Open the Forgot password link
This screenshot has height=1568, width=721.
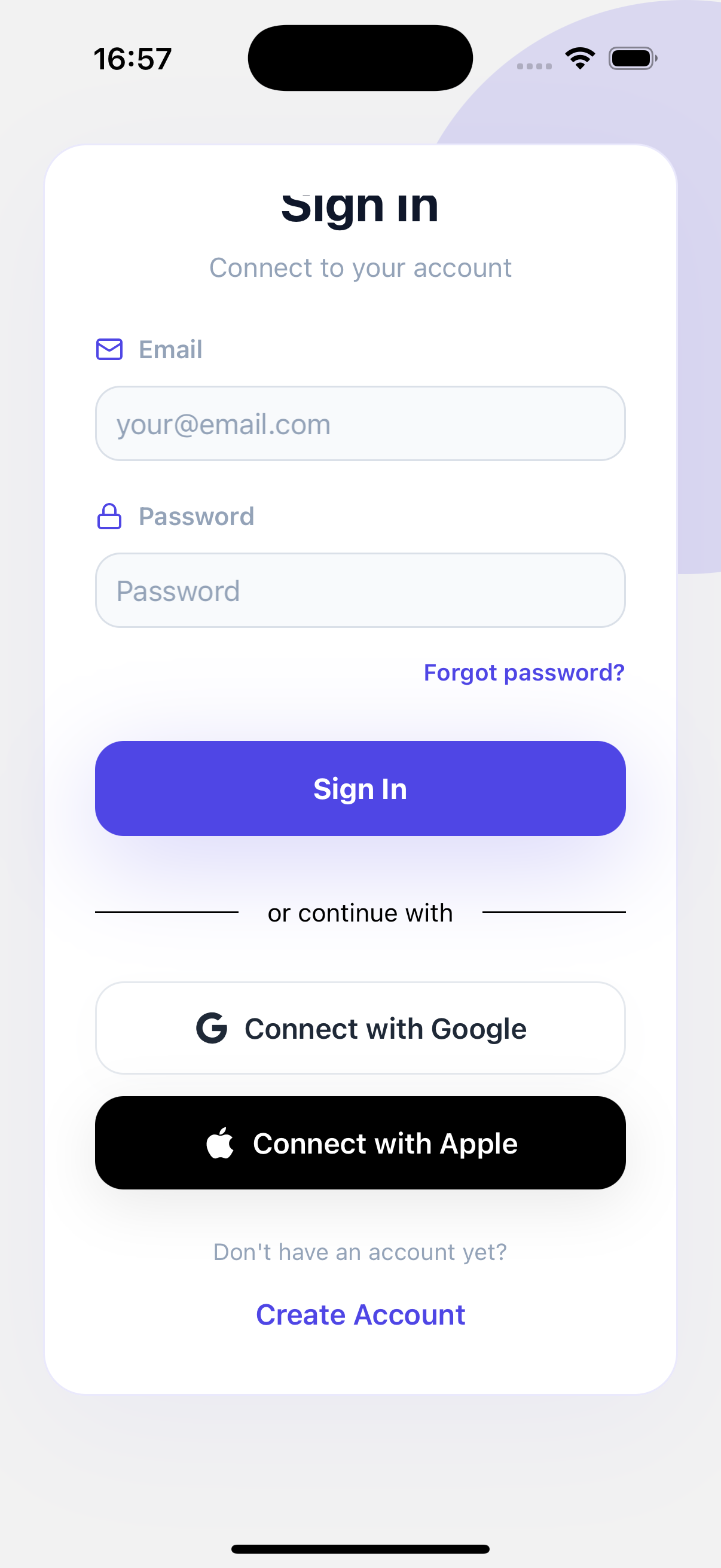(524, 673)
